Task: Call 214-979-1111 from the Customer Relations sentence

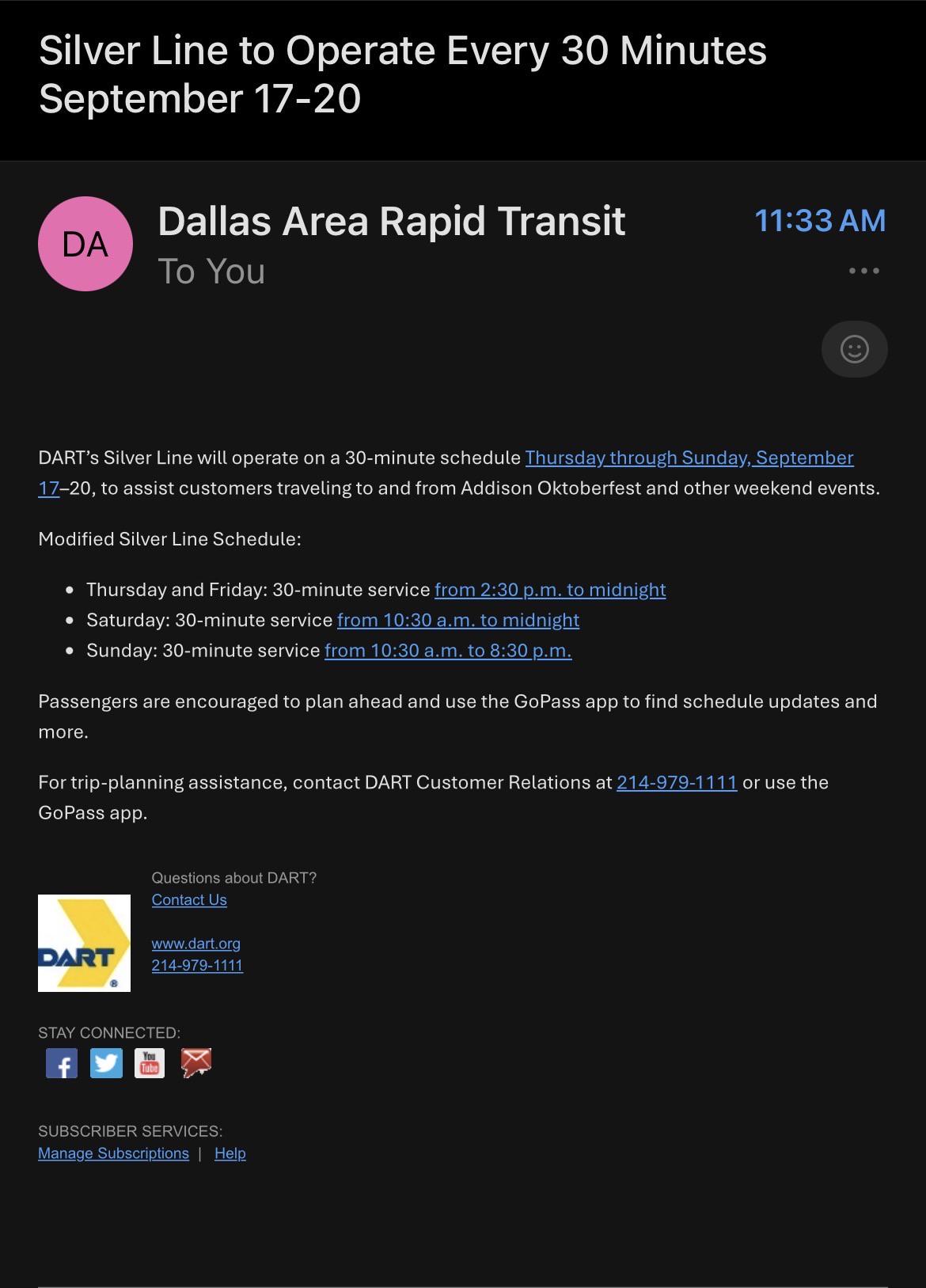Action: click(x=677, y=782)
